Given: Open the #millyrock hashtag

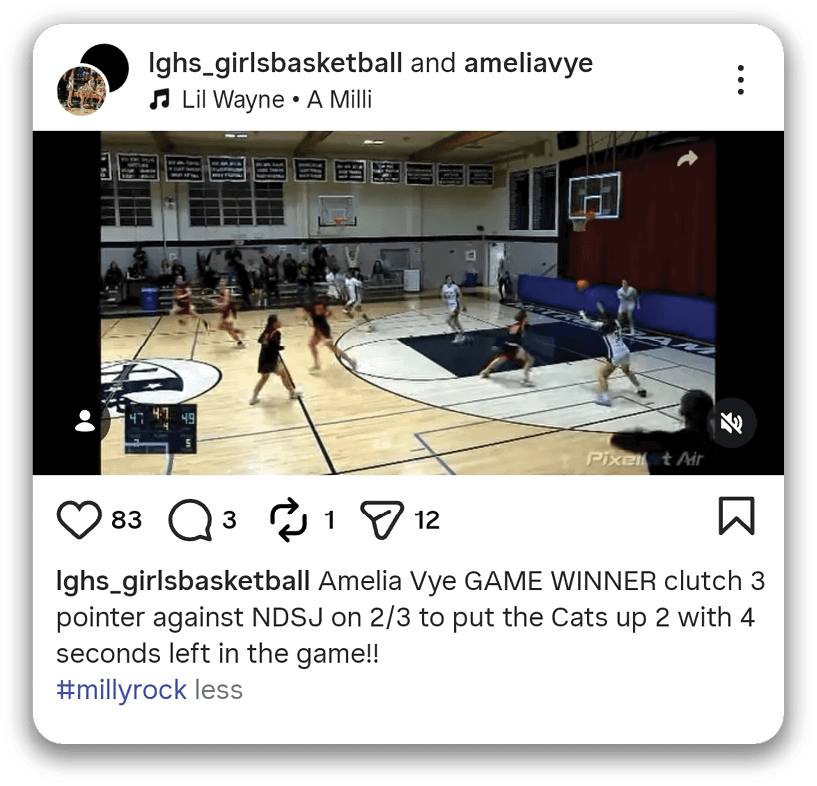Looking at the screenshot, I should point(121,690).
